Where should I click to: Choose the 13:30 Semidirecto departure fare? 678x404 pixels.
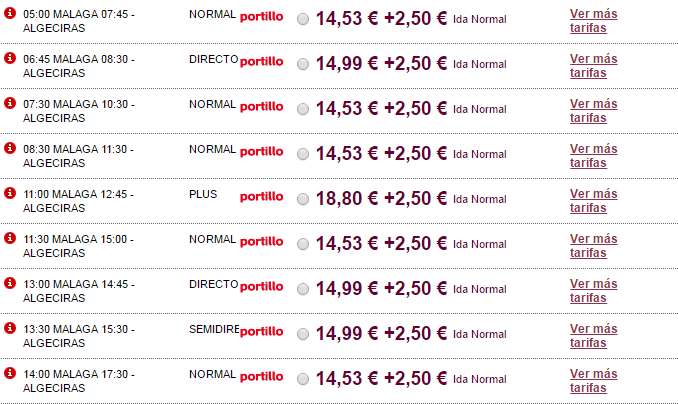[x=303, y=334]
